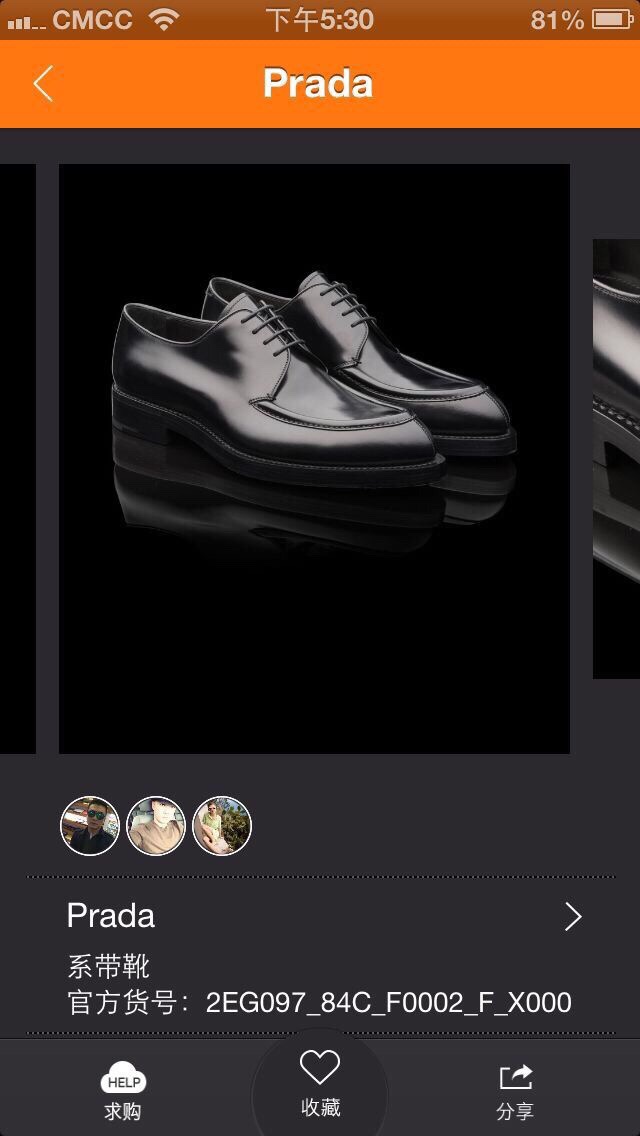View the next shoe photo on the right

coord(616,458)
